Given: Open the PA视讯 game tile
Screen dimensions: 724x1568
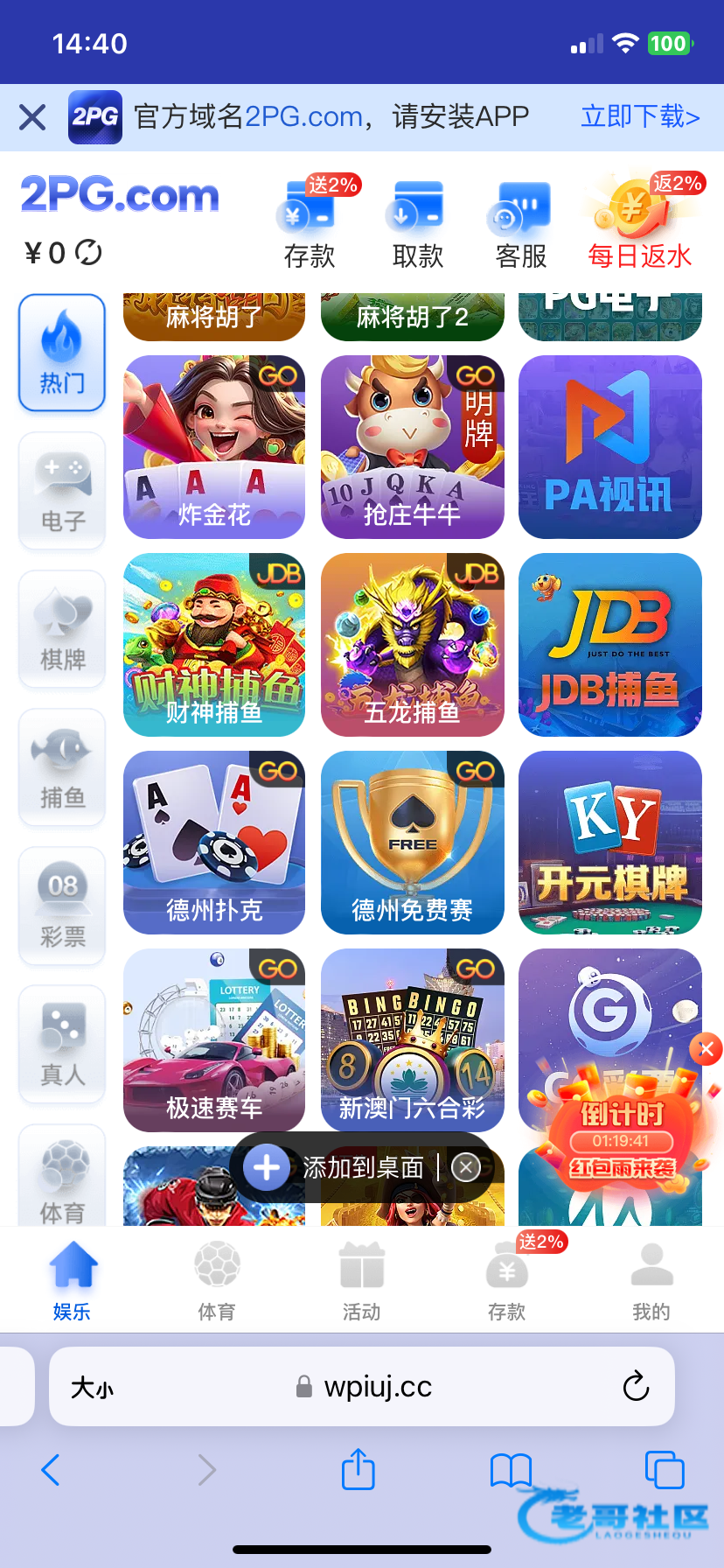Looking at the screenshot, I should click(x=610, y=447).
